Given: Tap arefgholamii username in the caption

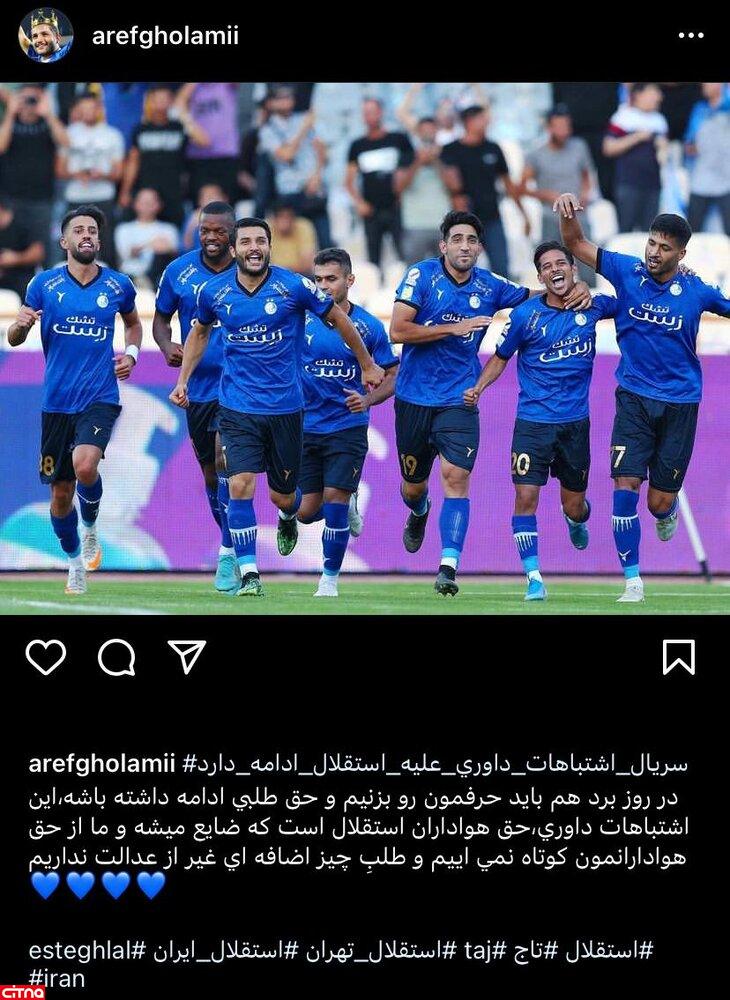Looking at the screenshot, I should click(x=101, y=764).
